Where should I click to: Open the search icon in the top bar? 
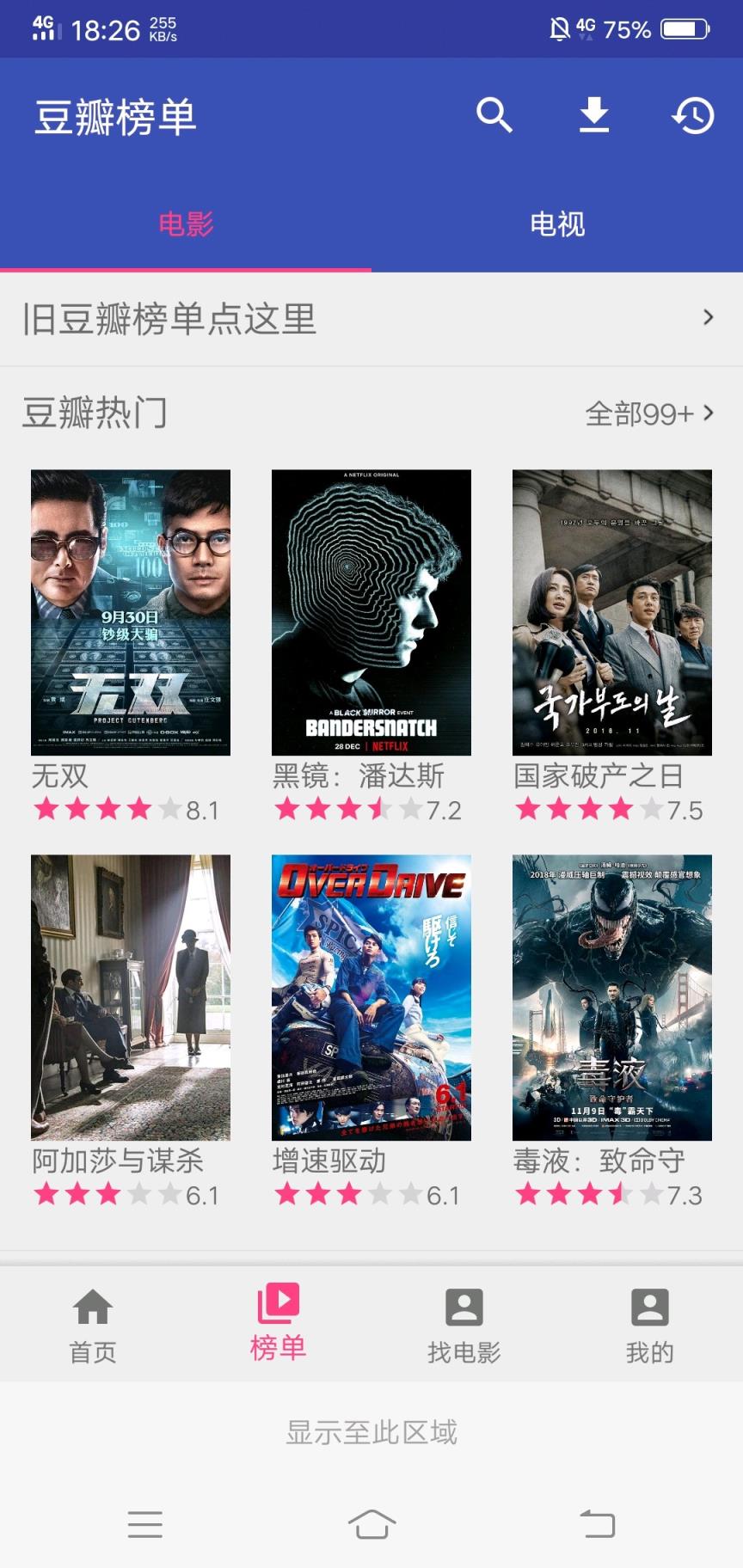494,114
